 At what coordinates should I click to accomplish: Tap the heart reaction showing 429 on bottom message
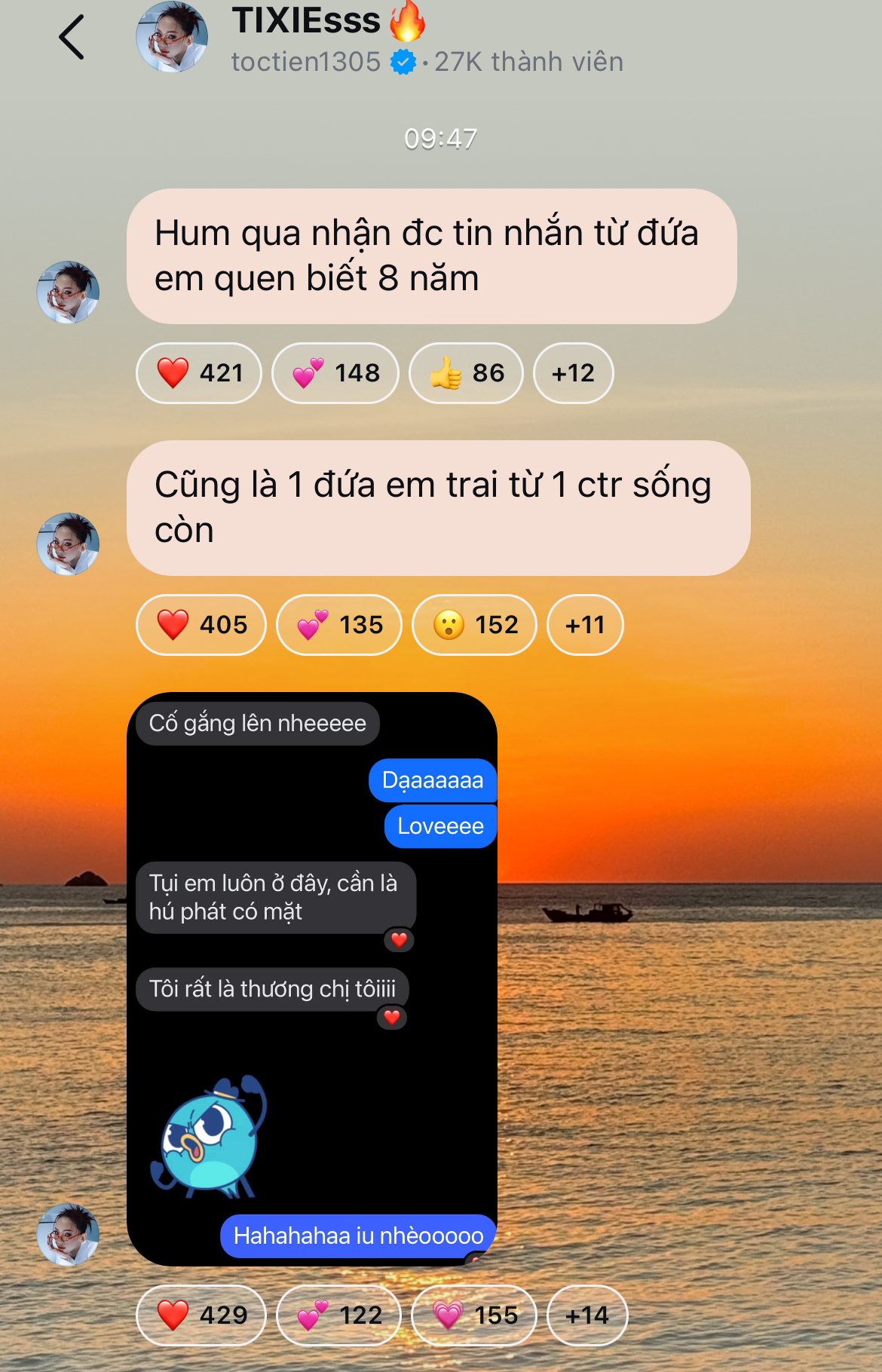pos(201,1314)
